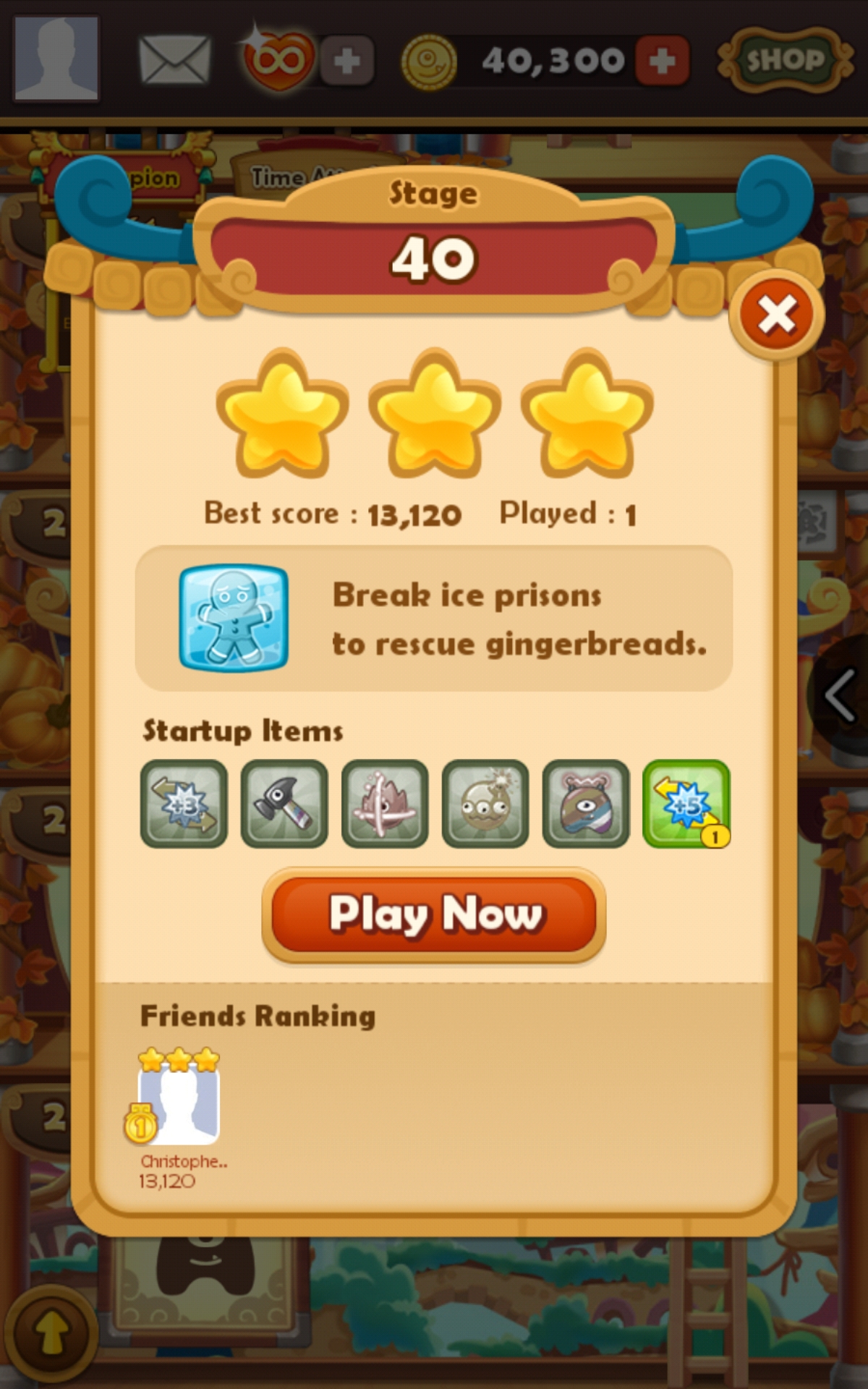Image resolution: width=868 pixels, height=1389 pixels.
Task: Select the striped egg startup item
Action: pos(586,804)
